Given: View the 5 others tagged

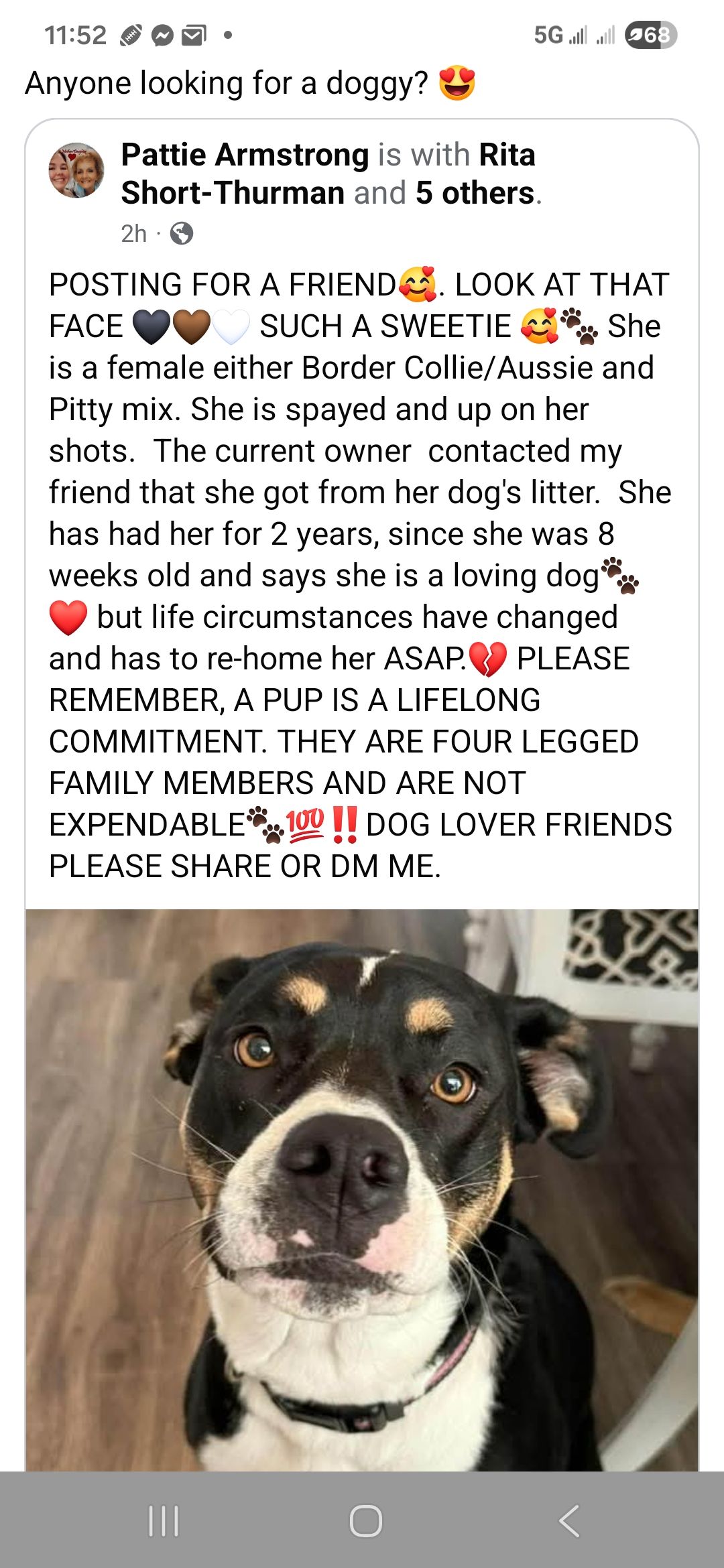Looking at the screenshot, I should coord(475,193).
